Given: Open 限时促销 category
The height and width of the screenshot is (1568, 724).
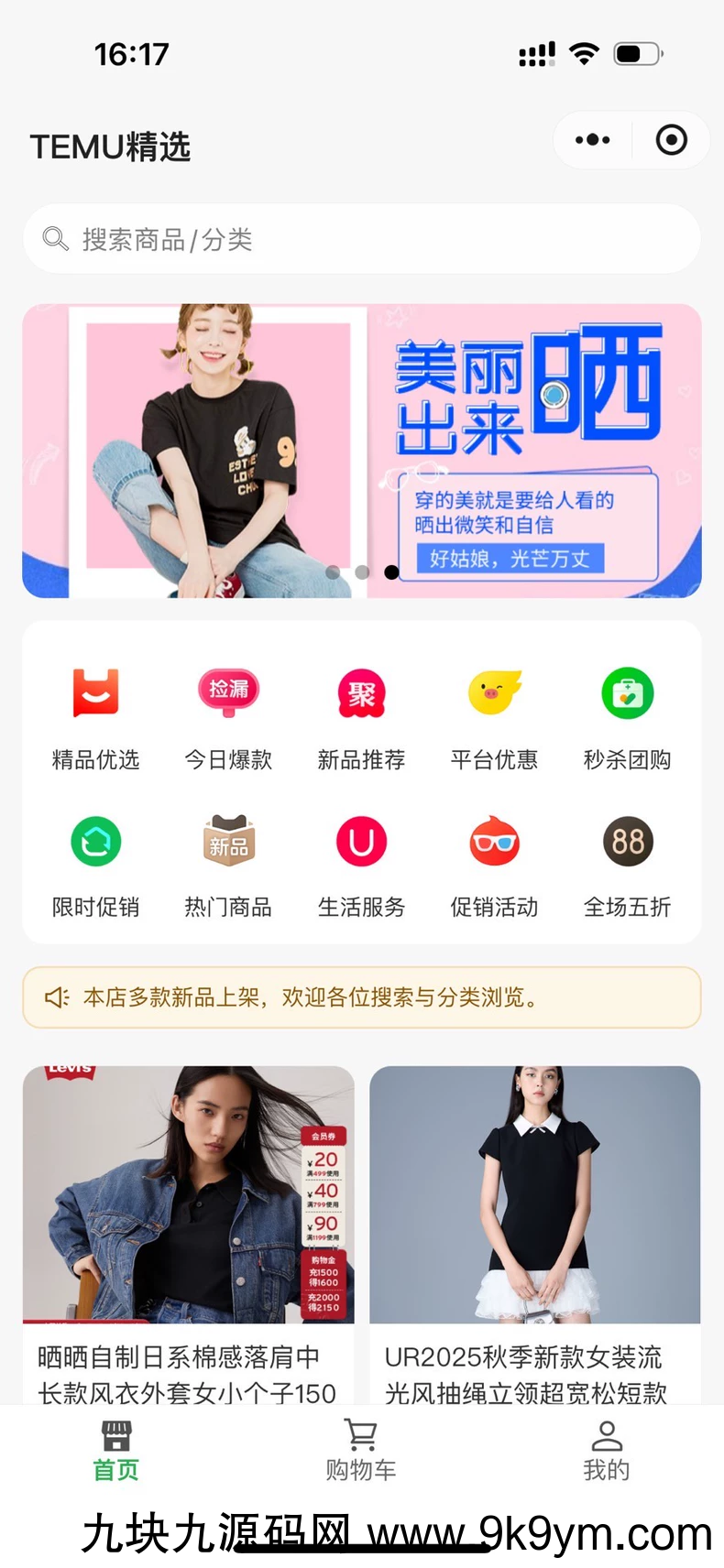Looking at the screenshot, I should tap(96, 863).
